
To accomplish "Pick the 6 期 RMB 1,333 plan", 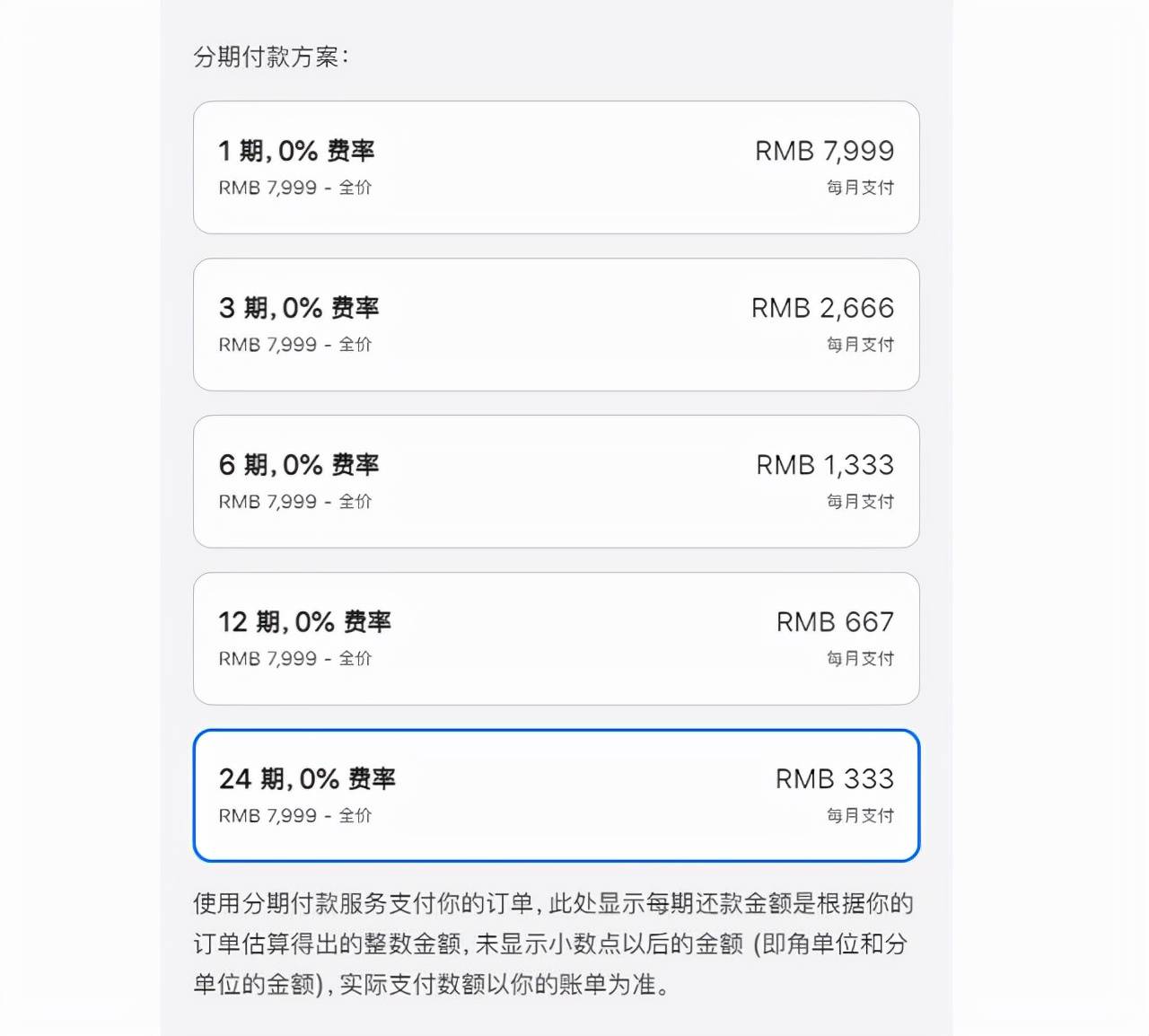I will click(556, 482).
